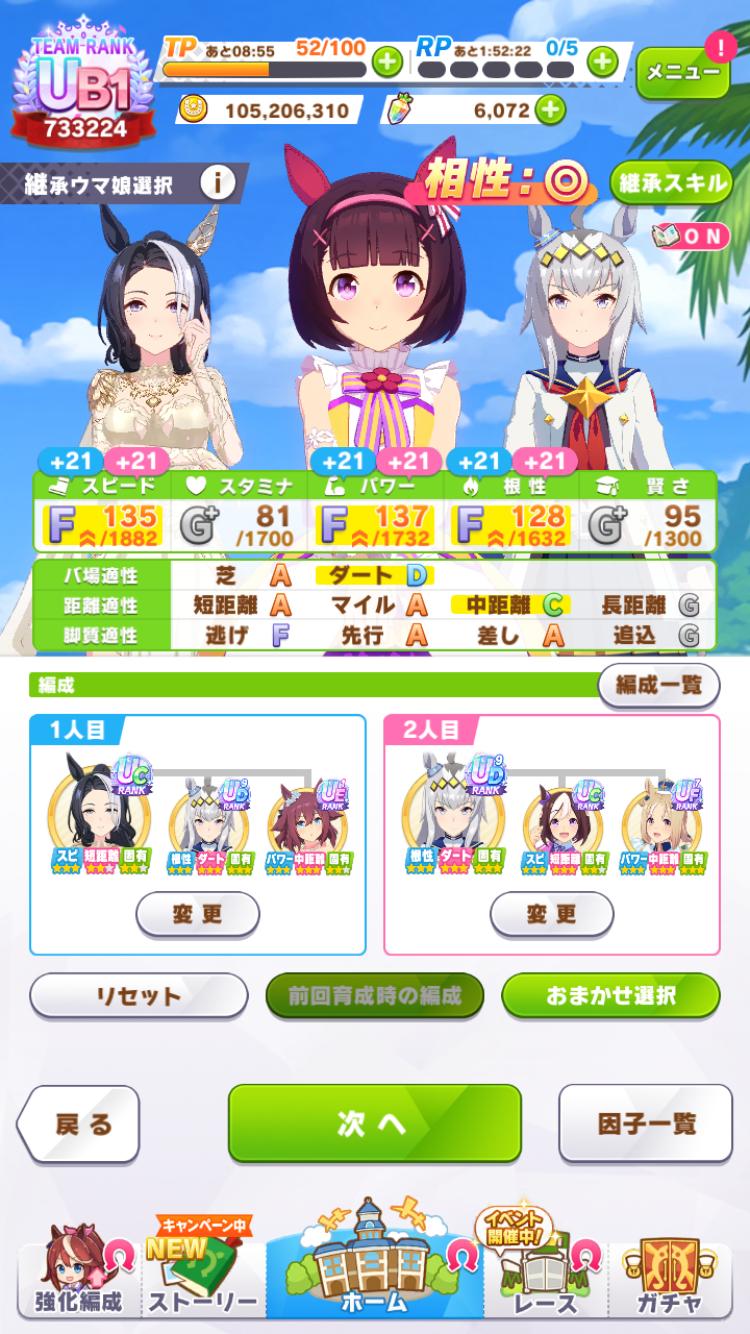Select 前回育成時の編成
Image resolution: width=750 pixels, height=1334 pixels.
pos(374,995)
